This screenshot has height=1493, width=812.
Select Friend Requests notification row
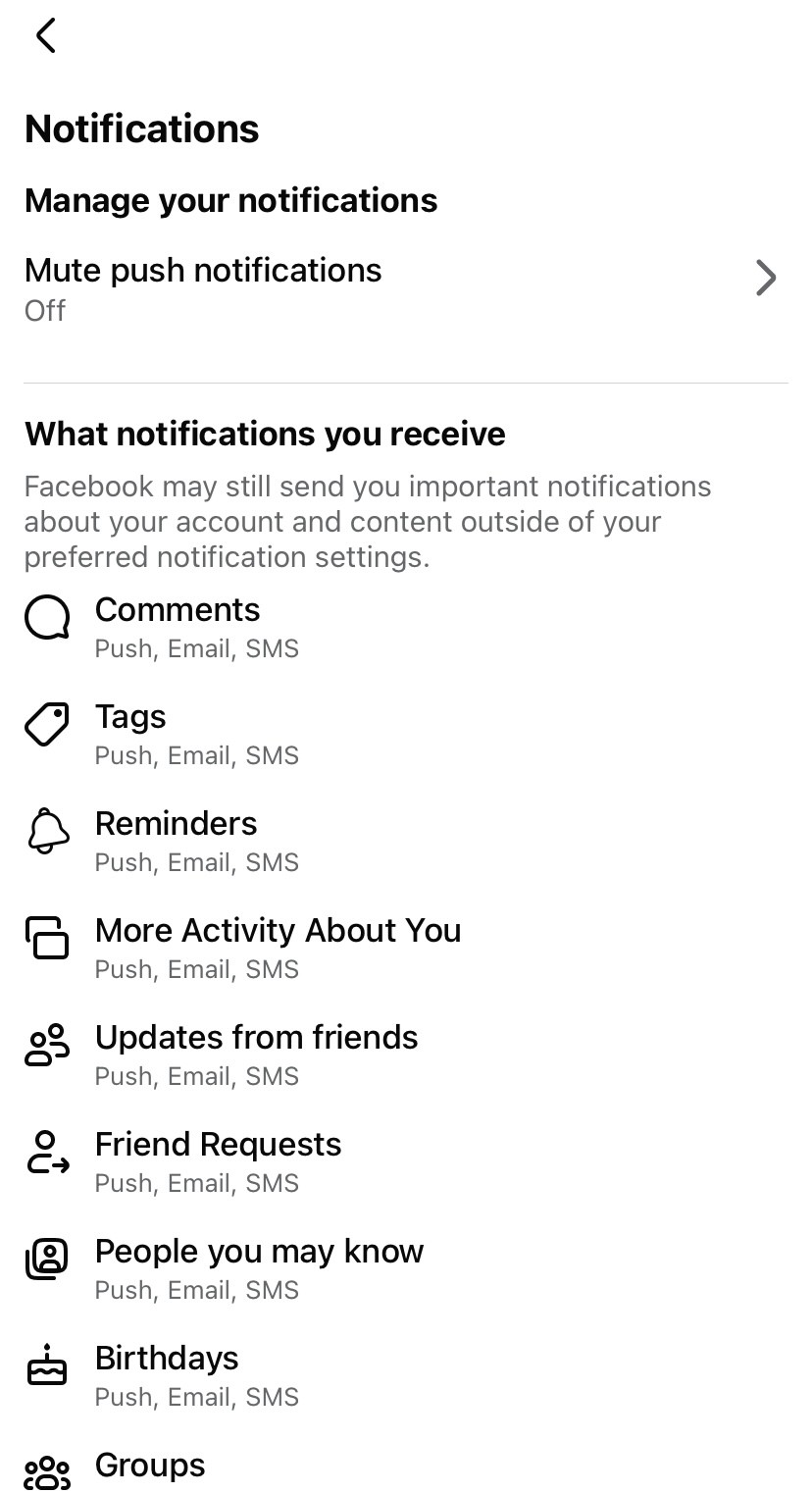coord(218,1160)
